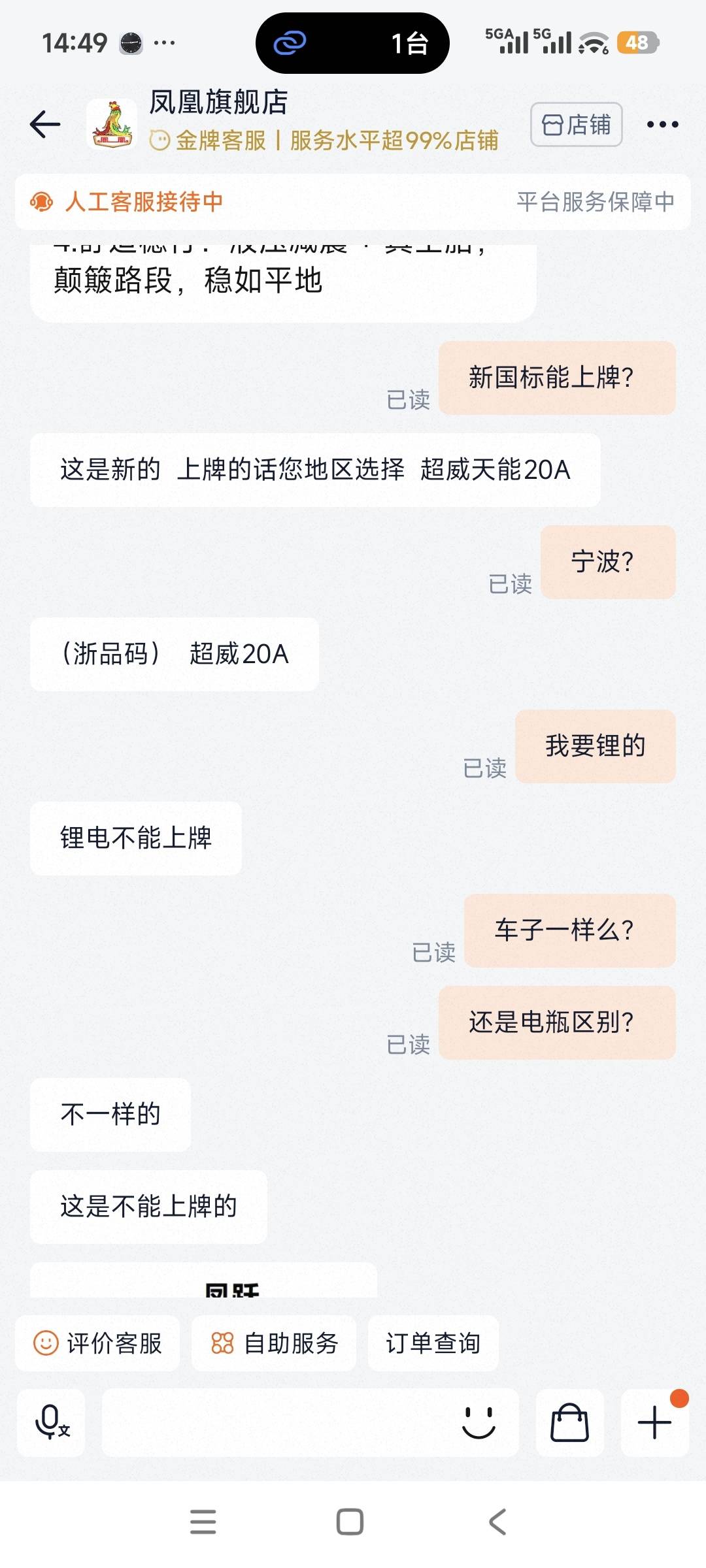This screenshot has width=706, height=1568.
Task: Open the shopping bag icon
Action: 569,1422
